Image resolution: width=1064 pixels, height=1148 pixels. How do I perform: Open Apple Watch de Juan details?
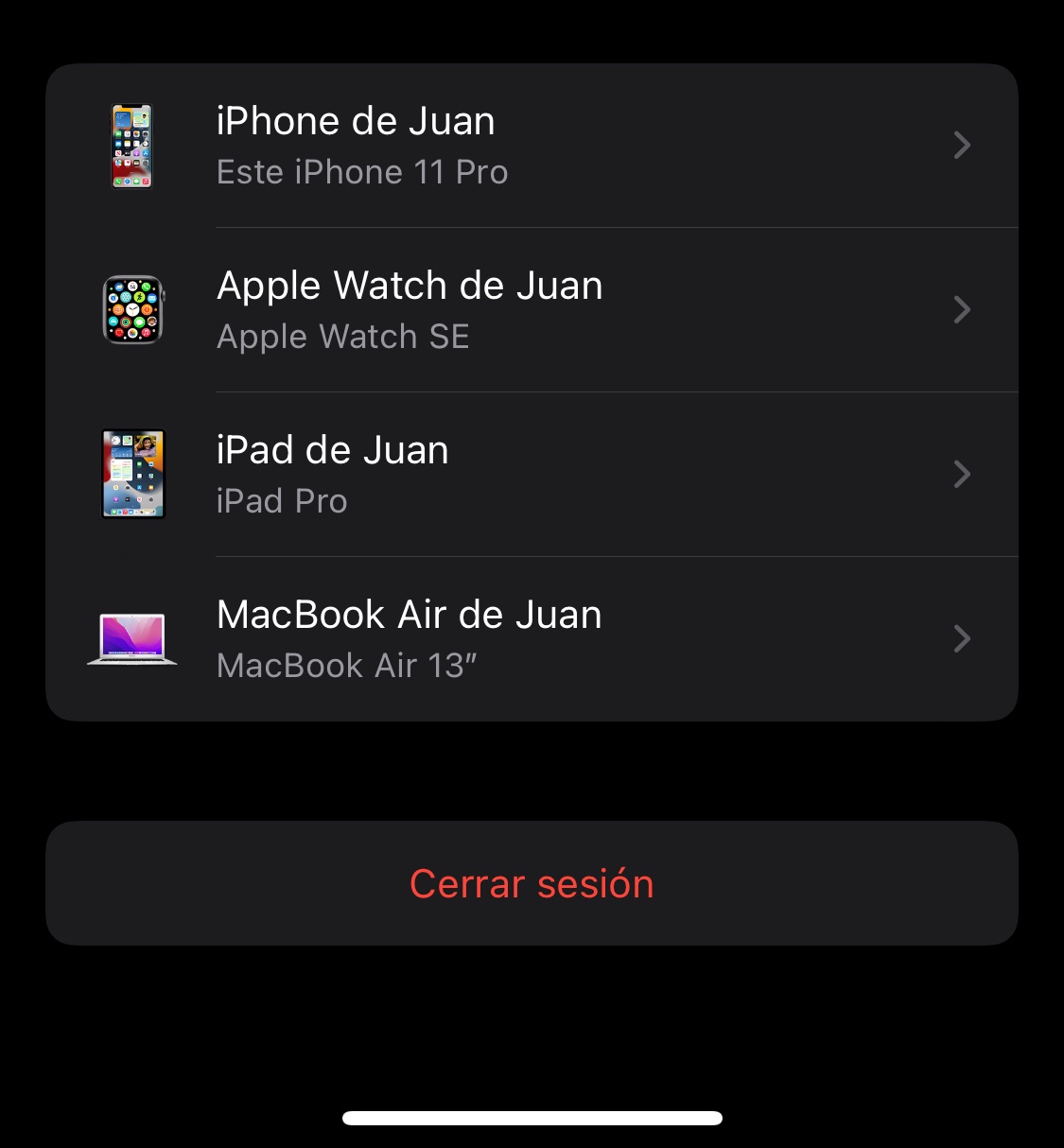532,310
